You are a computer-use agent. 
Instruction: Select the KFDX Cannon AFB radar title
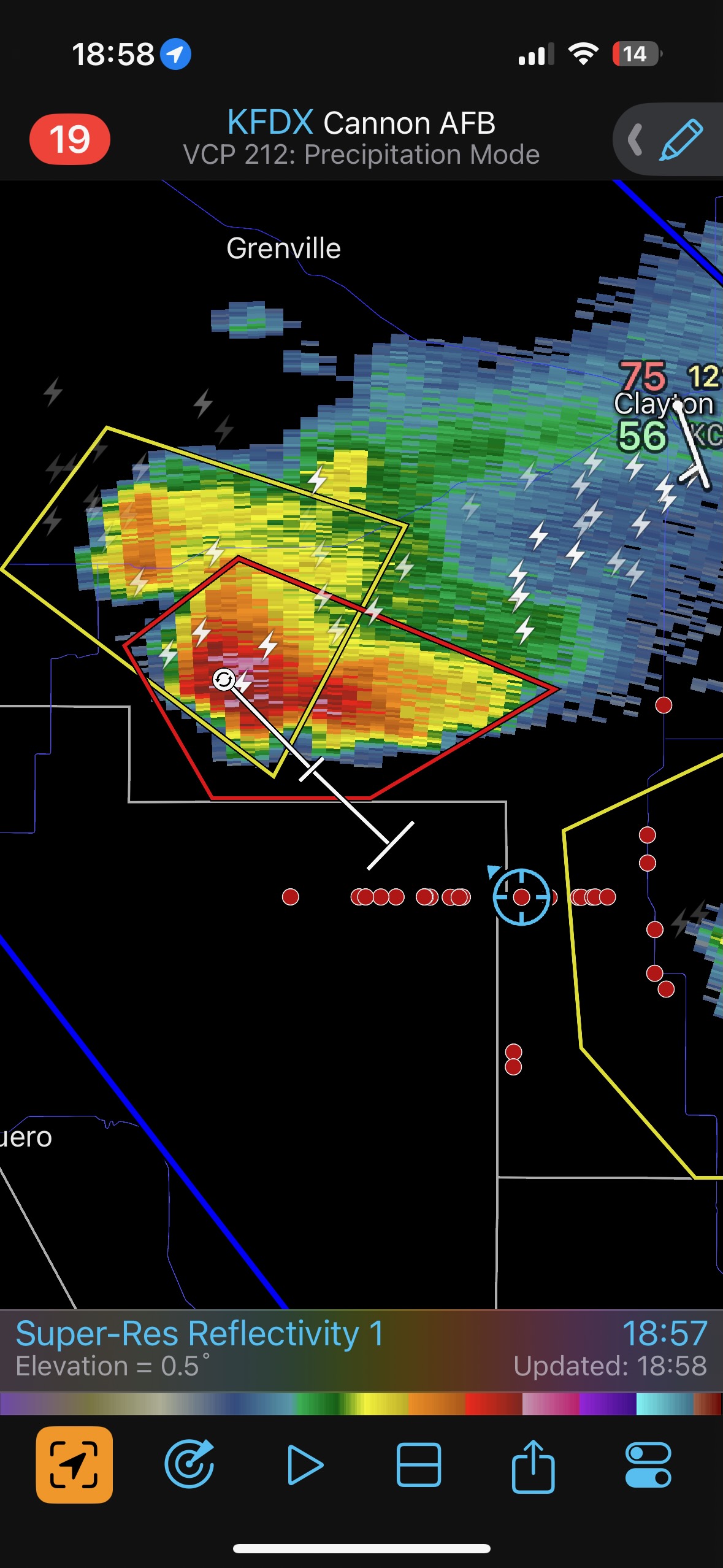[361, 123]
